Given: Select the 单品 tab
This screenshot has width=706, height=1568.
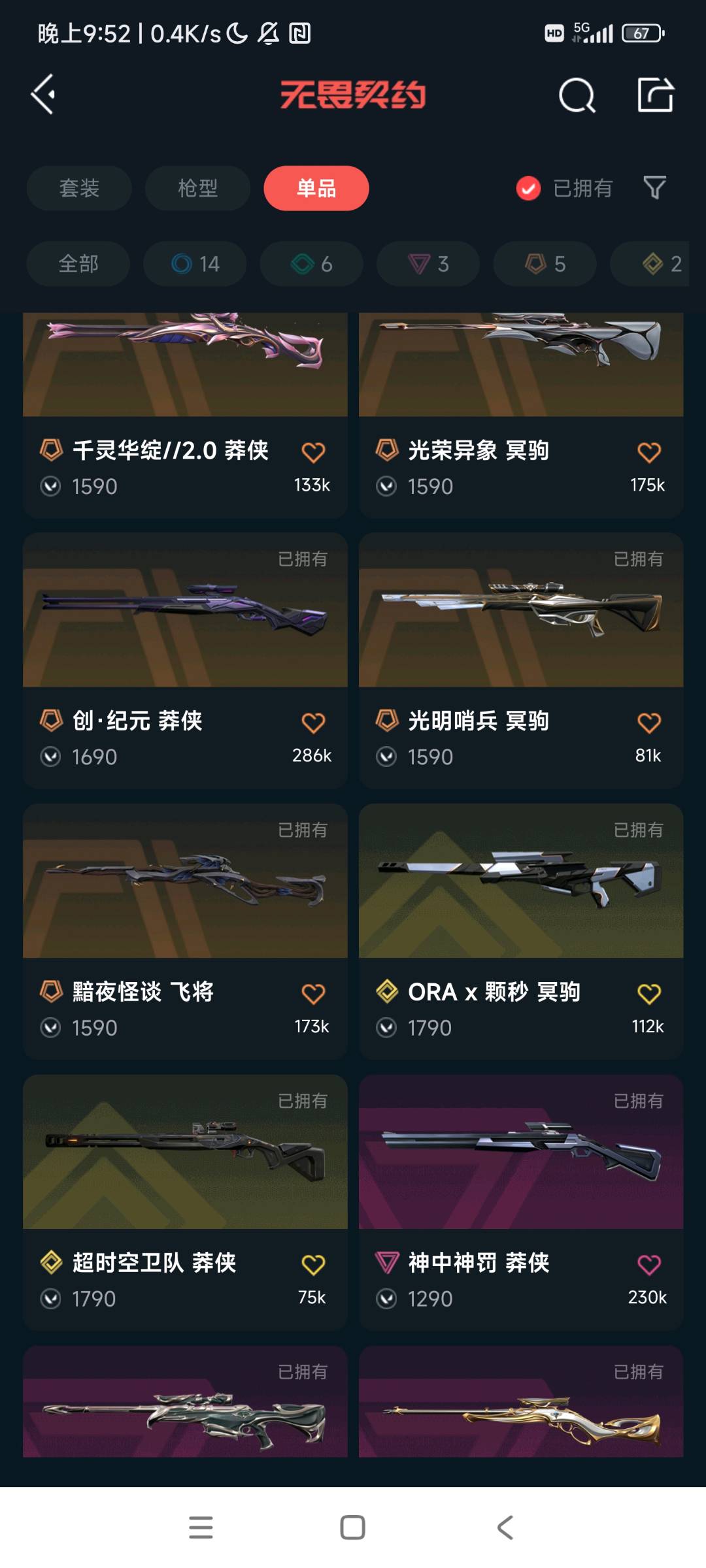Looking at the screenshot, I should [x=316, y=188].
